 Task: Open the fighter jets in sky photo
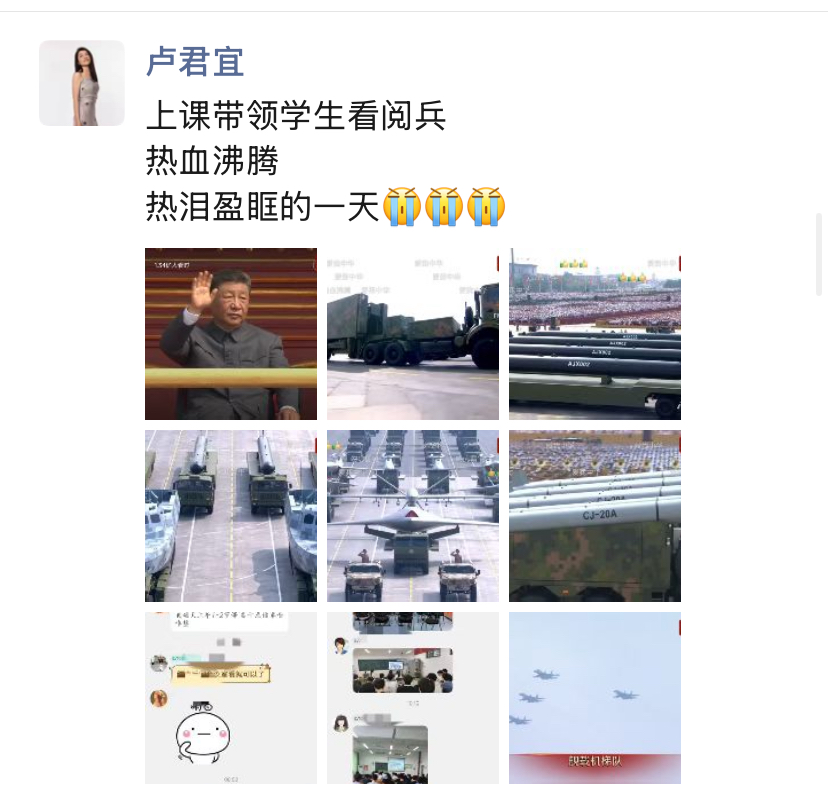595,698
